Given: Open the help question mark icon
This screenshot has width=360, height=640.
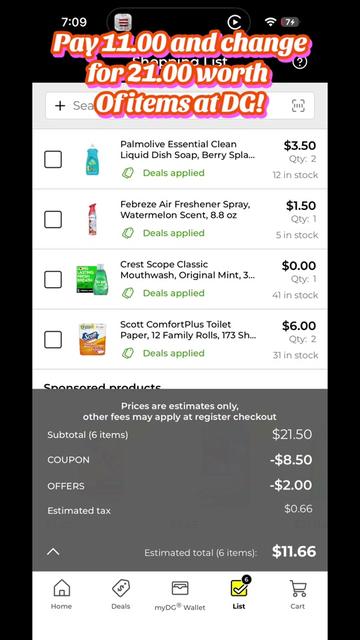Looking at the screenshot, I should [x=300, y=62].
